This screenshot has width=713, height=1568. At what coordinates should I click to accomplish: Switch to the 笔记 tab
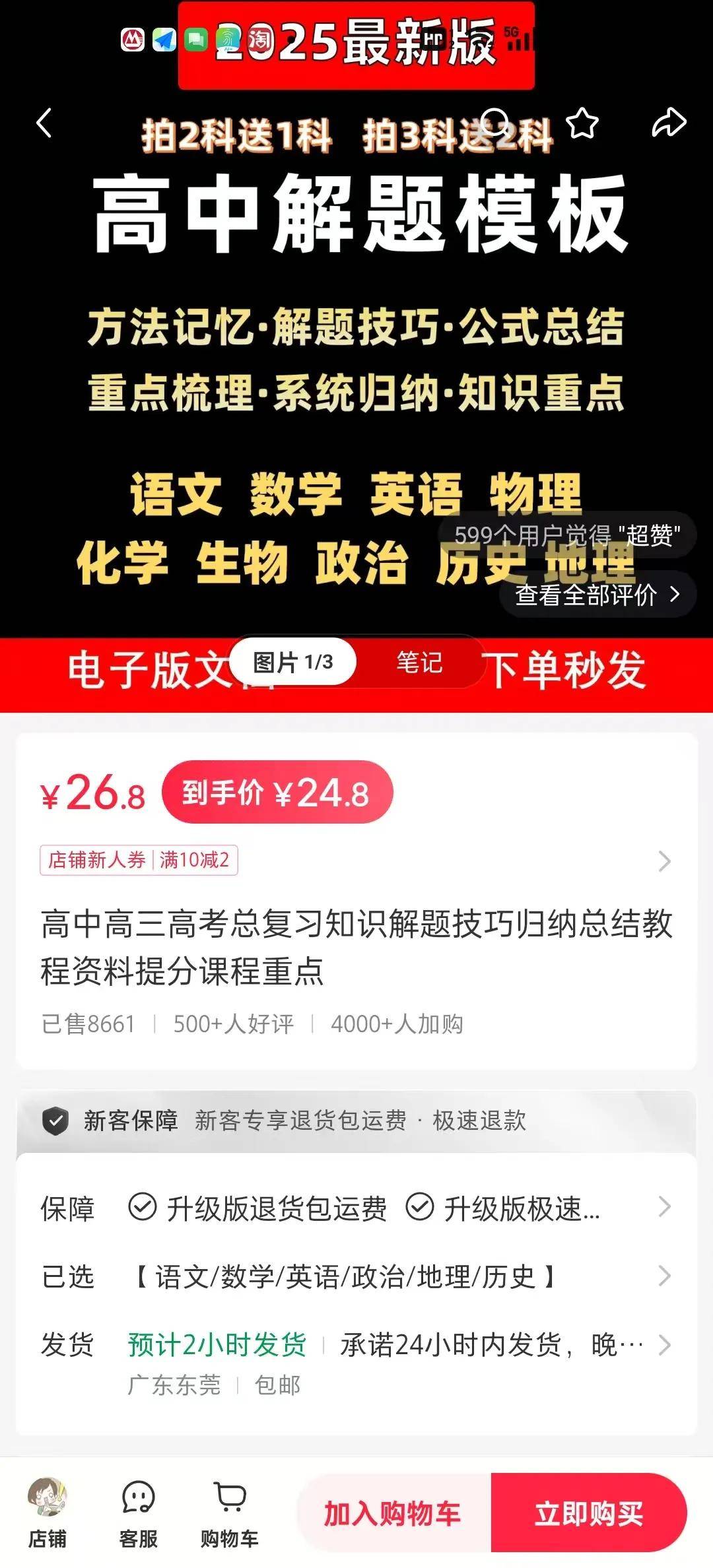[x=419, y=662]
